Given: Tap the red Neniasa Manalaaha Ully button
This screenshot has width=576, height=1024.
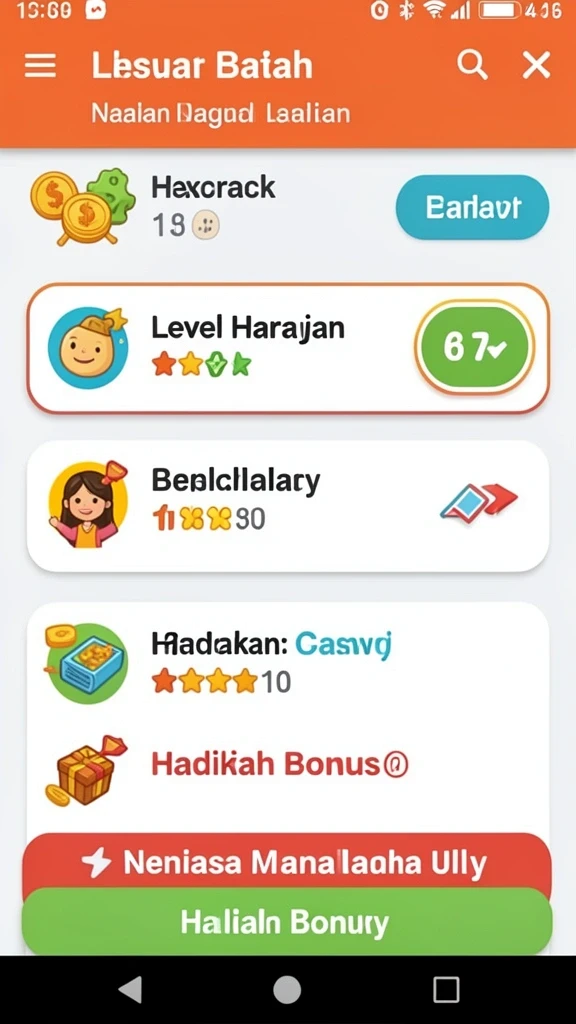Looking at the screenshot, I should coord(287,863).
